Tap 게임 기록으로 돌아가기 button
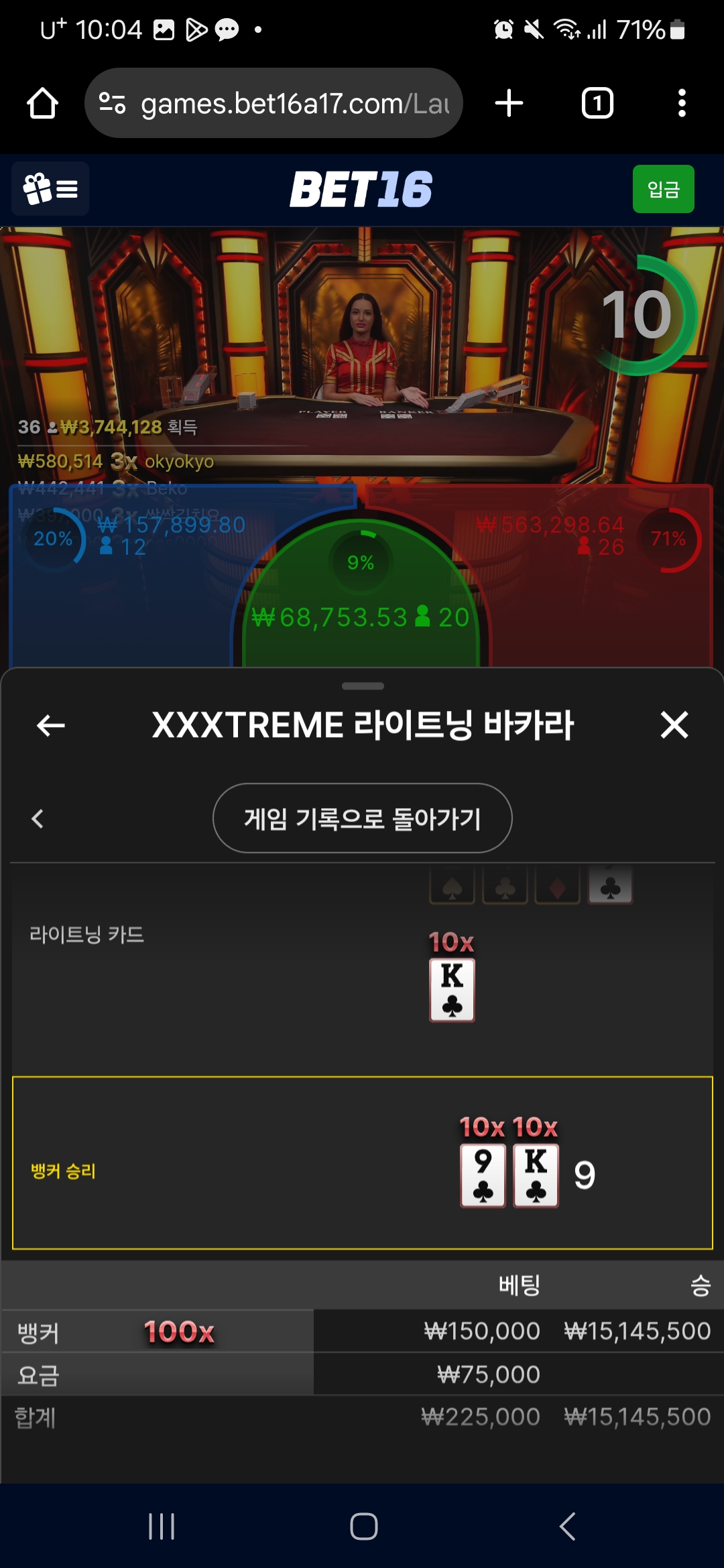The image size is (724, 1568). (x=363, y=818)
